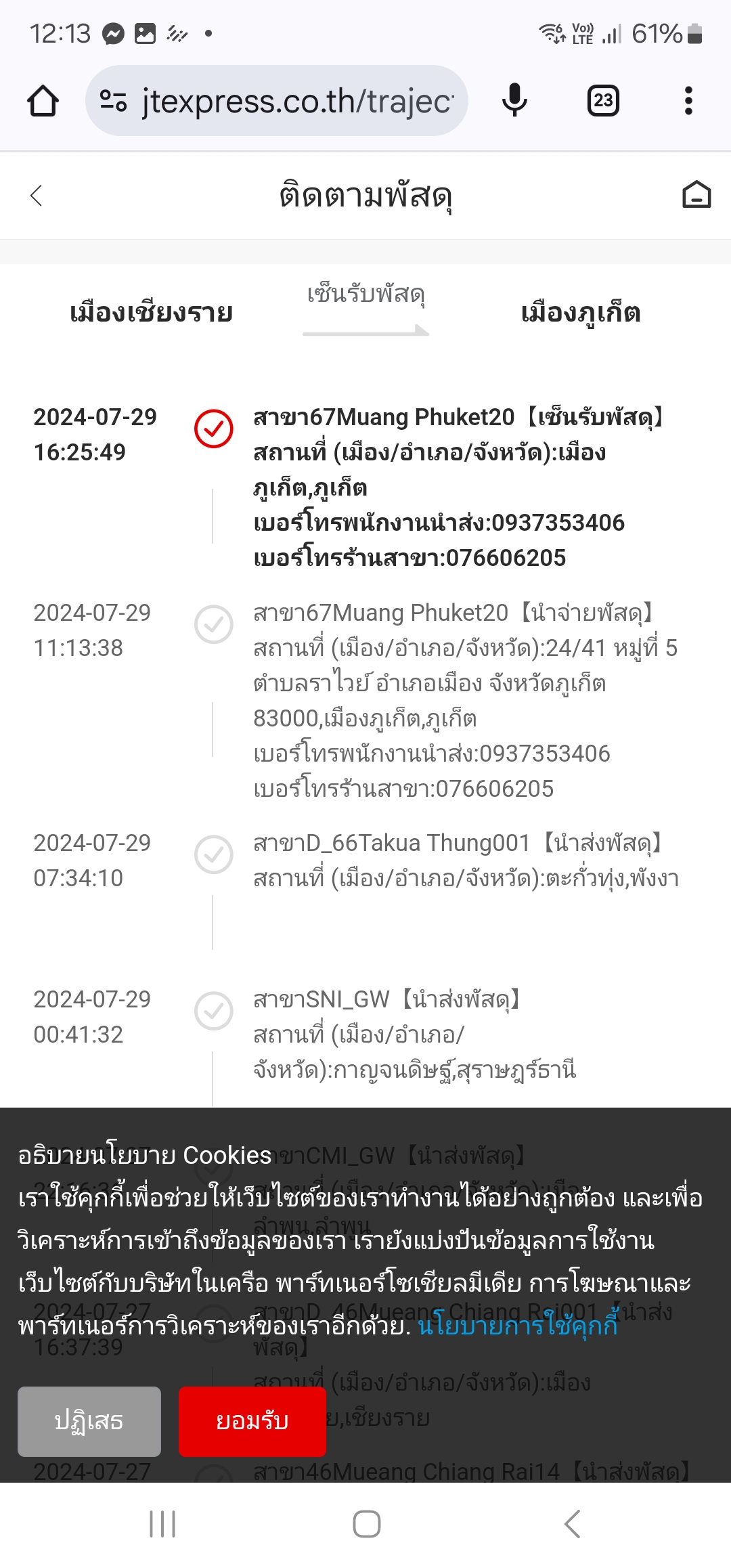
Task: Open the นโยบายการใช้คุกกี้ link
Action: [x=518, y=1325]
